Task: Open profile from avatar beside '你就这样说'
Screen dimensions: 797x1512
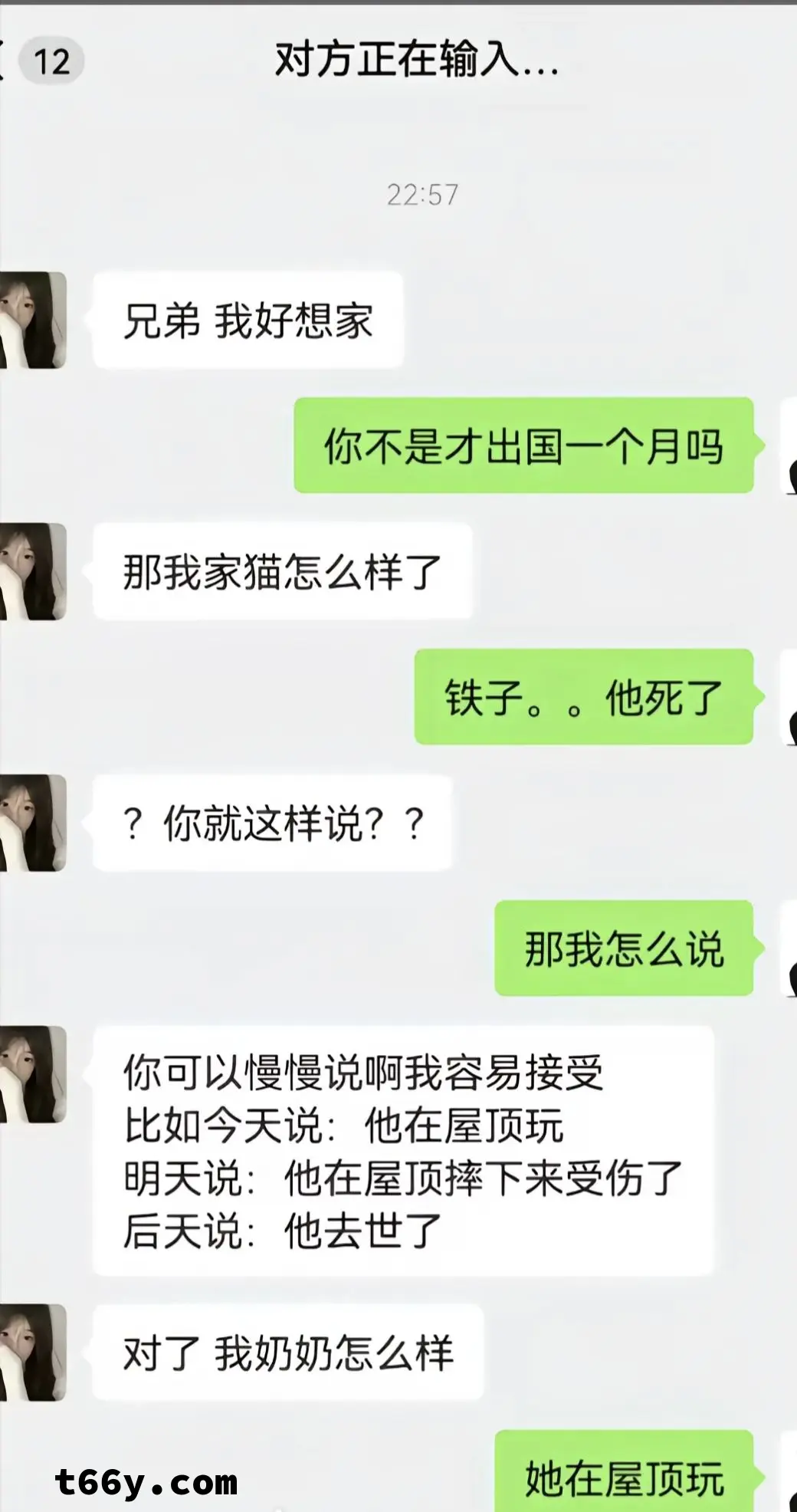Action: (32, 823)
